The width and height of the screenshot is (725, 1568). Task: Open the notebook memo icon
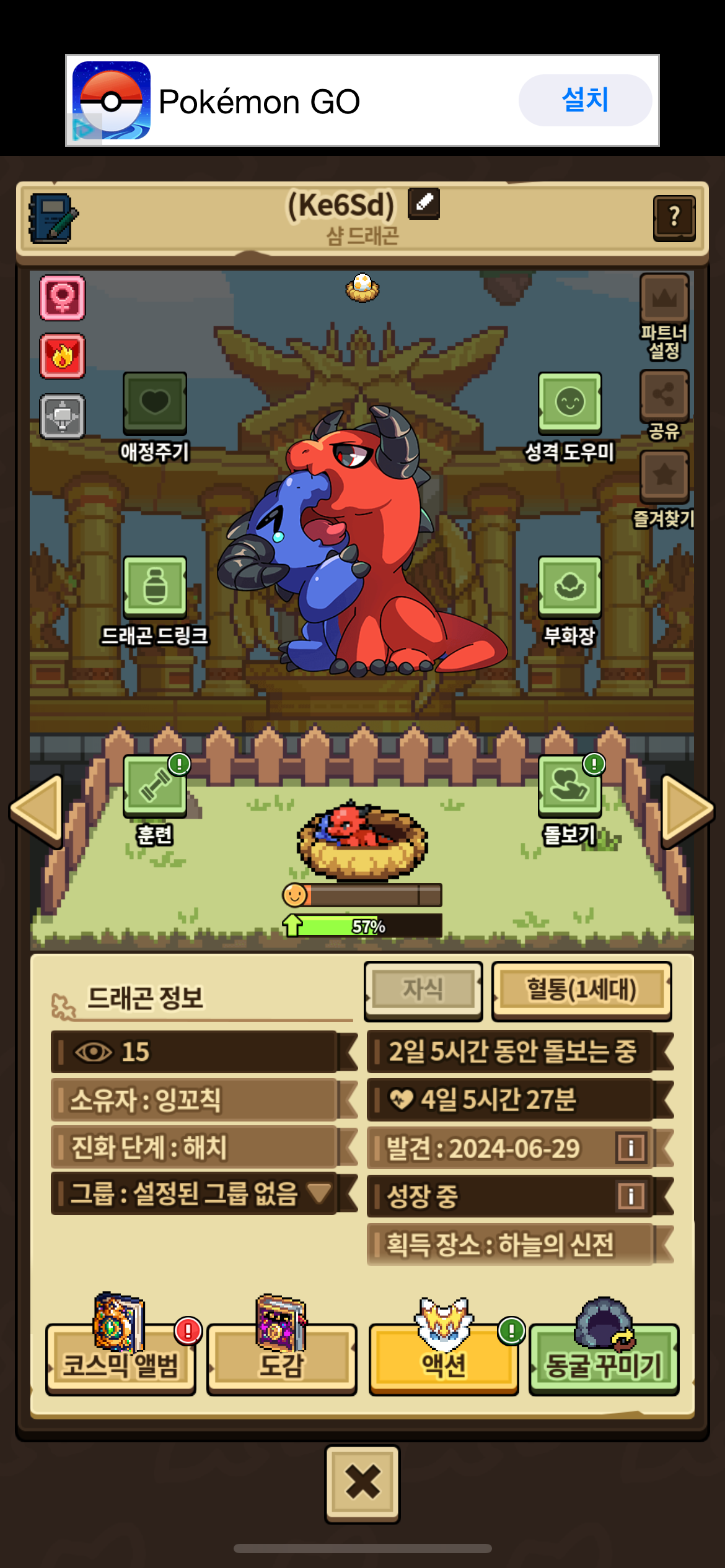(53, 218)
